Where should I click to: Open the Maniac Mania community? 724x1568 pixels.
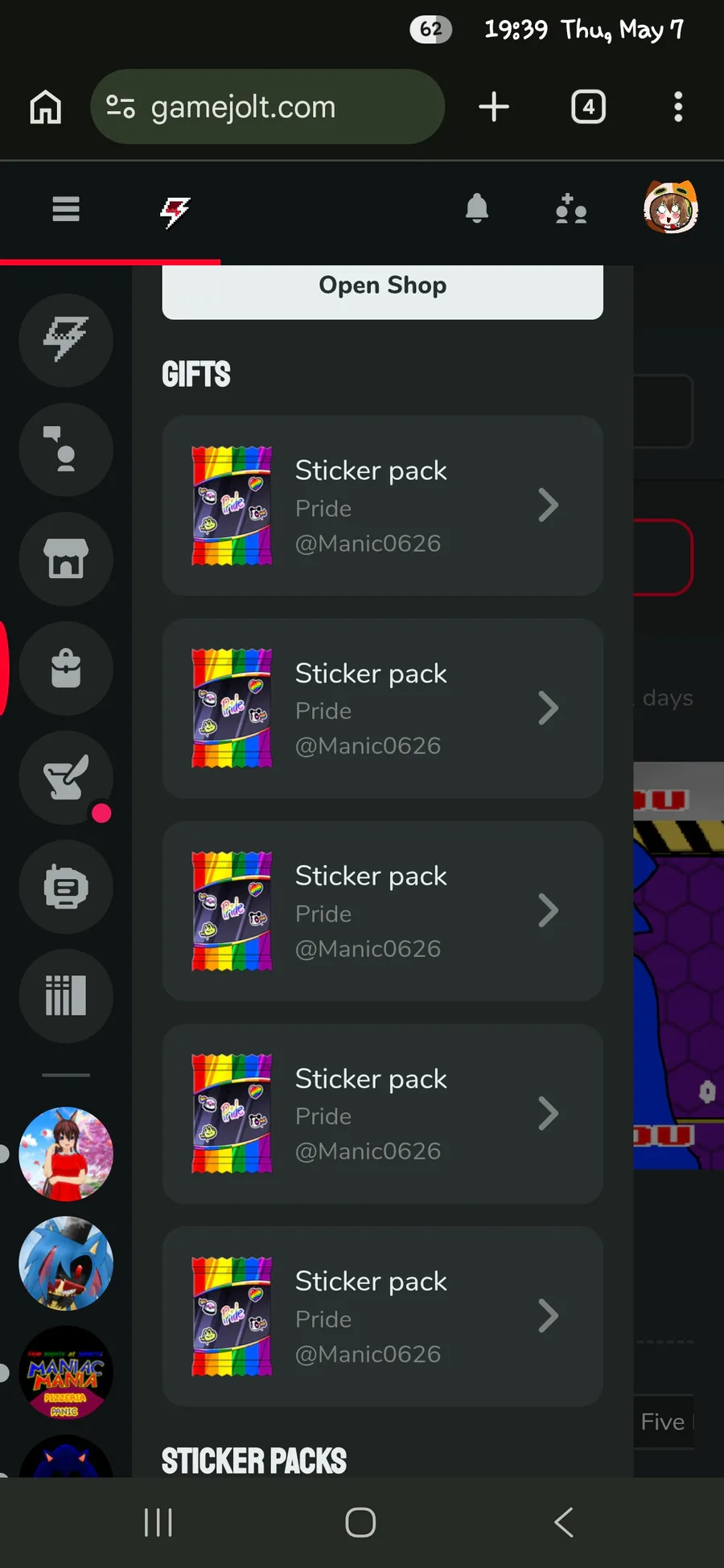[x=66, y=1373]
